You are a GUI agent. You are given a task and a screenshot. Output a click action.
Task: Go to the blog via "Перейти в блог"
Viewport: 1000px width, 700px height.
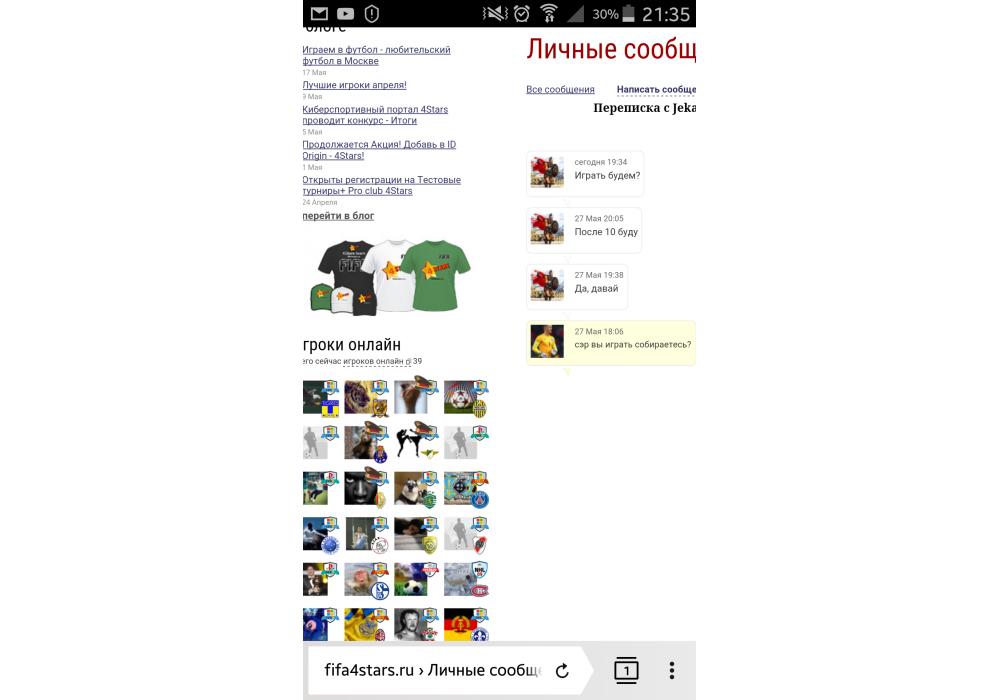click(x=339, y=215)
